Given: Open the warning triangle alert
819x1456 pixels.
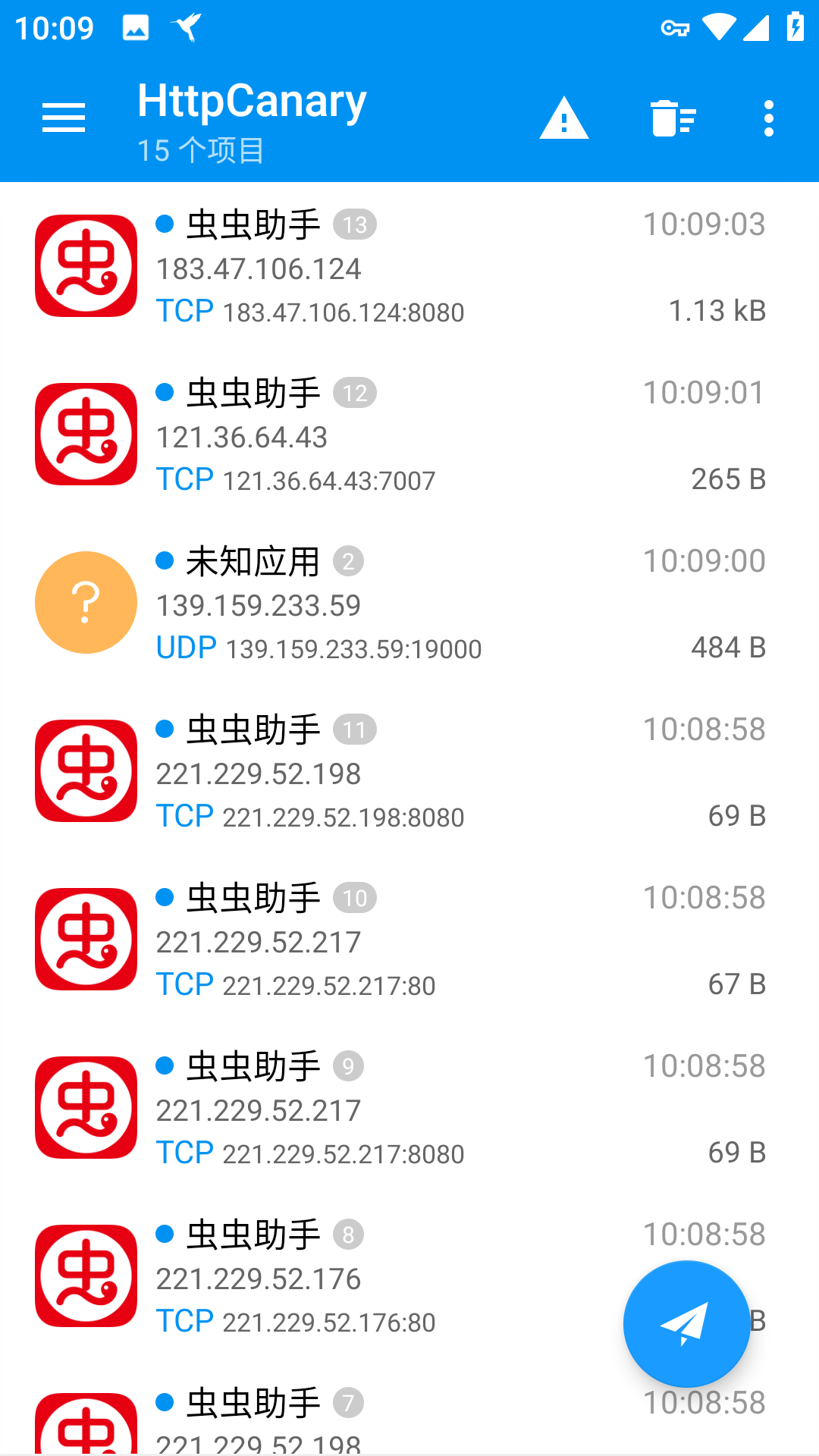Looking at the screenshot, I should click(x=563, y=118).
